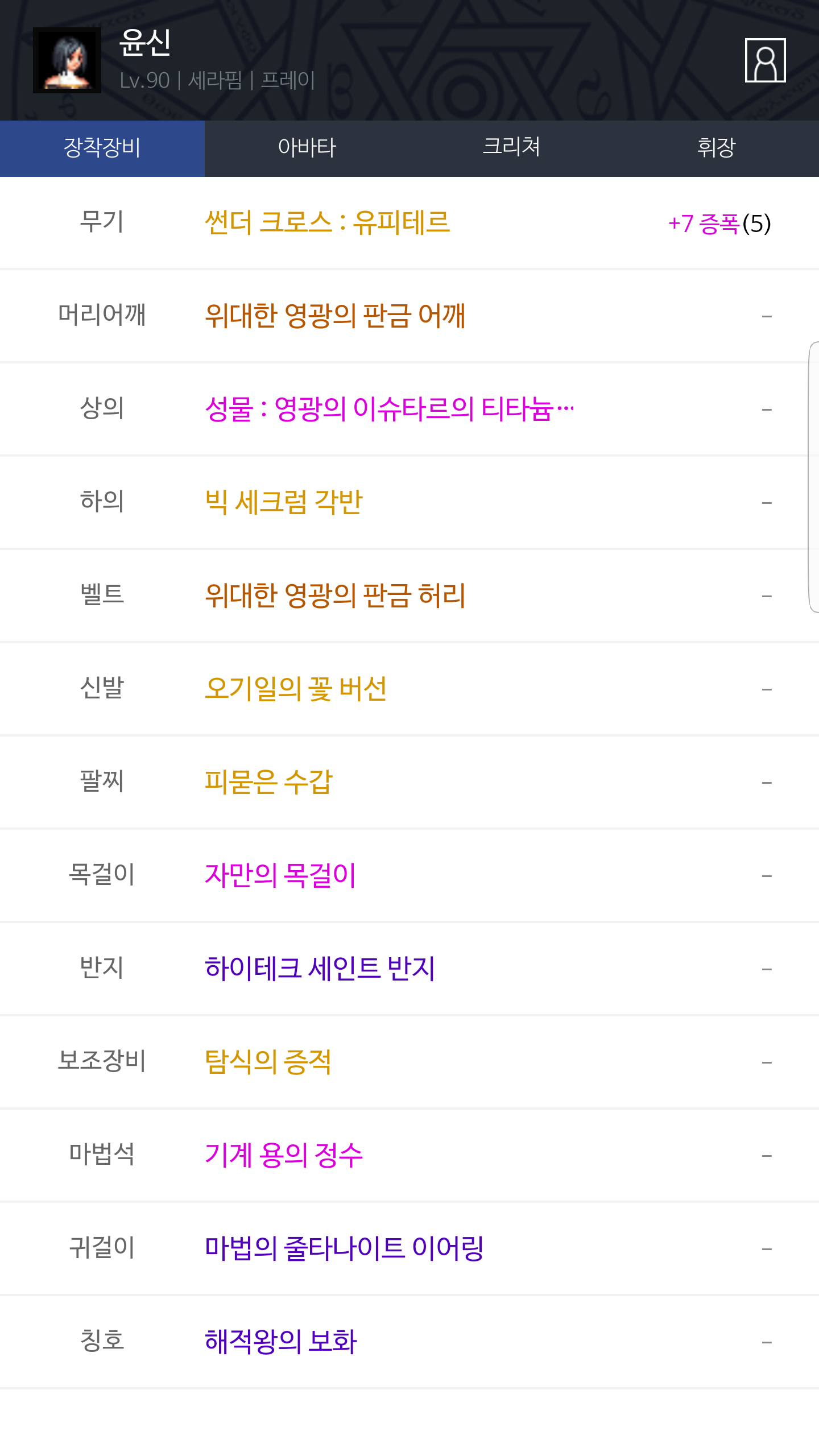View 위대한 영광의 판금 허리 belt
The width and height of the screenshot is (819, 1456).
pyautogui.click(x=335, y=595)
